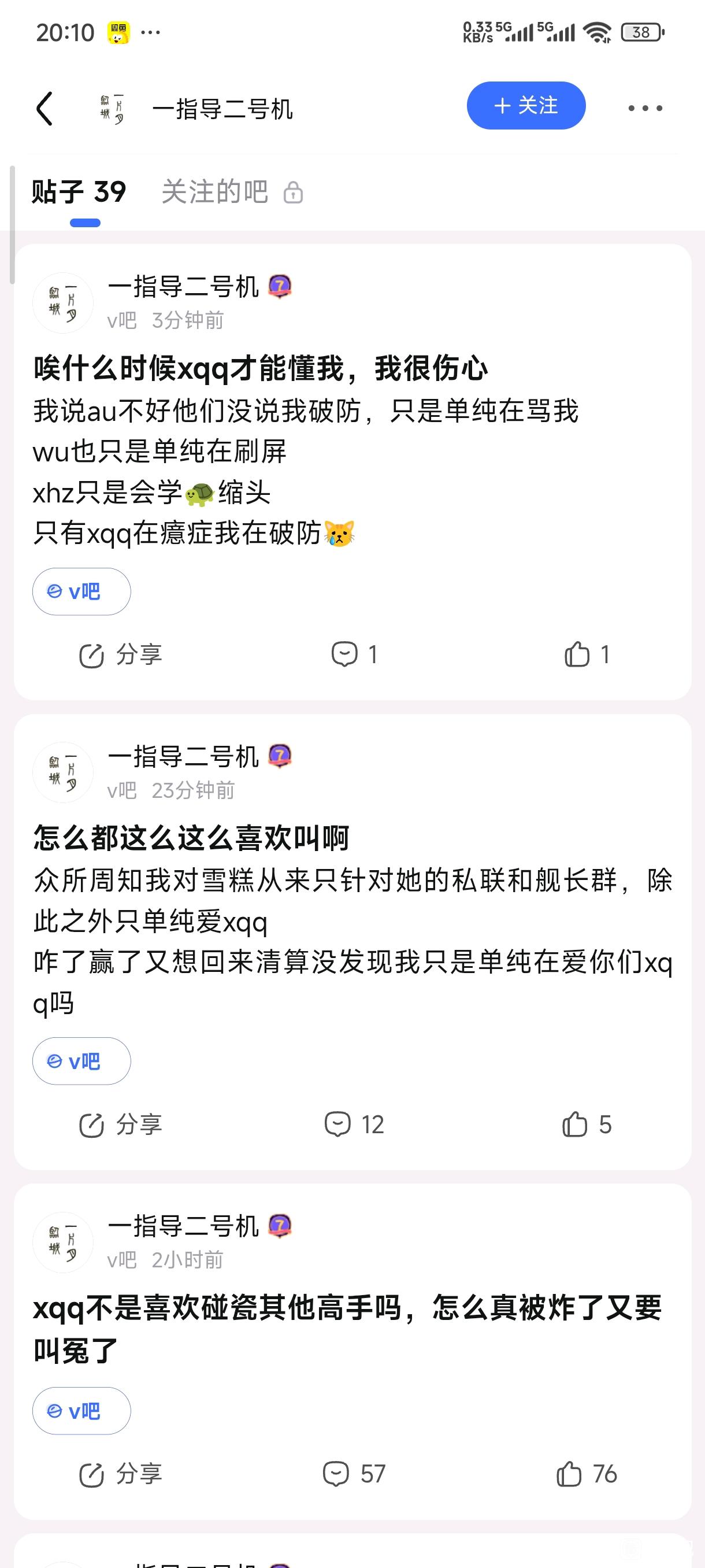Like the post with 5 likes
705x1568 pixels.
(x=587, y=1125)
